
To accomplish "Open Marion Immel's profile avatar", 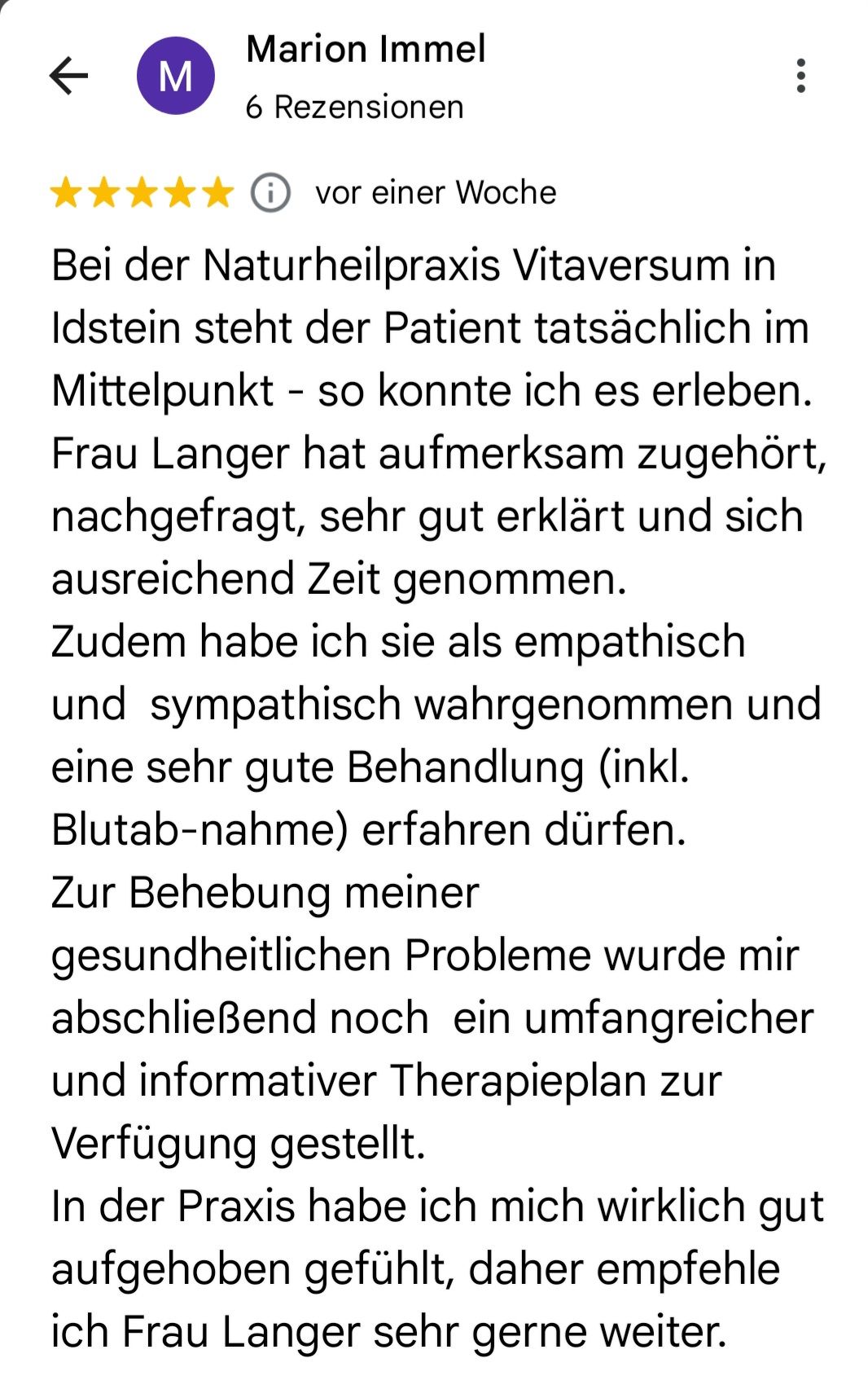I will [176, 76].
